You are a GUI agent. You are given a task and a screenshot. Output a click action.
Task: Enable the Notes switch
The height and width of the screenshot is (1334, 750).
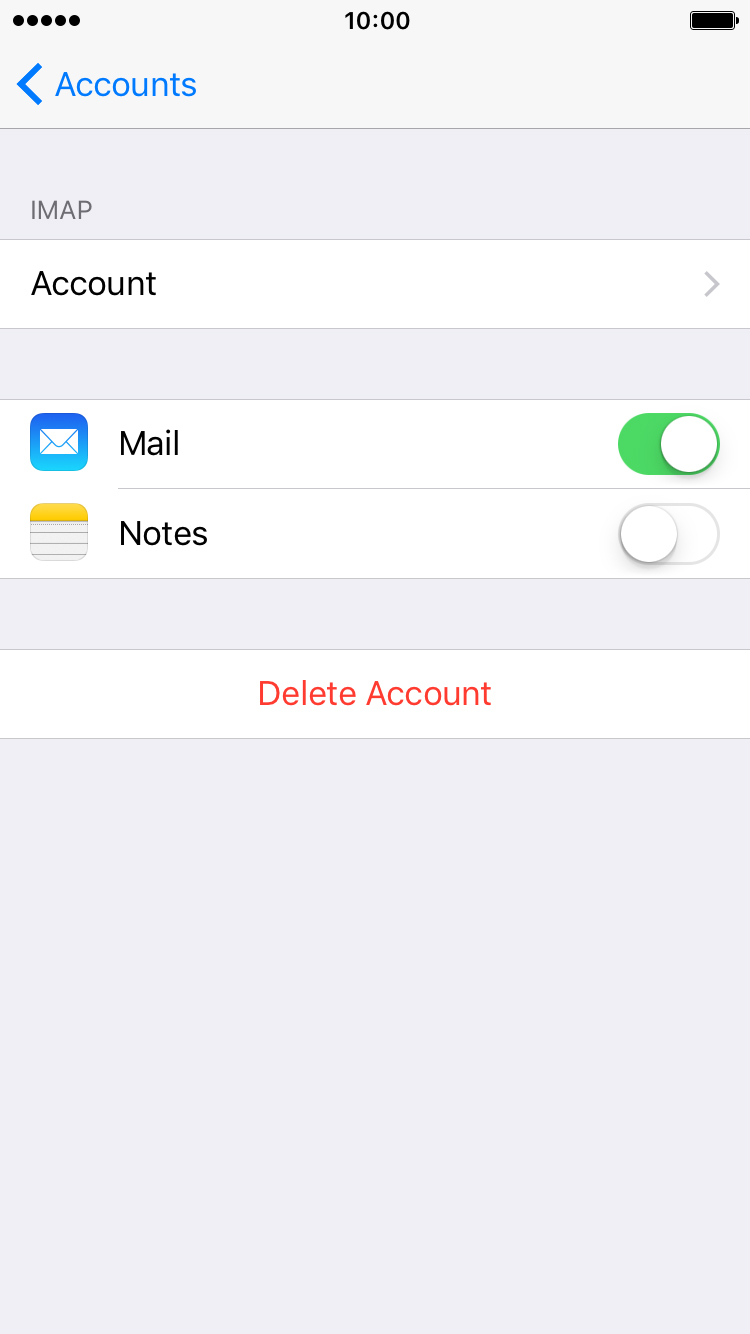669,534
